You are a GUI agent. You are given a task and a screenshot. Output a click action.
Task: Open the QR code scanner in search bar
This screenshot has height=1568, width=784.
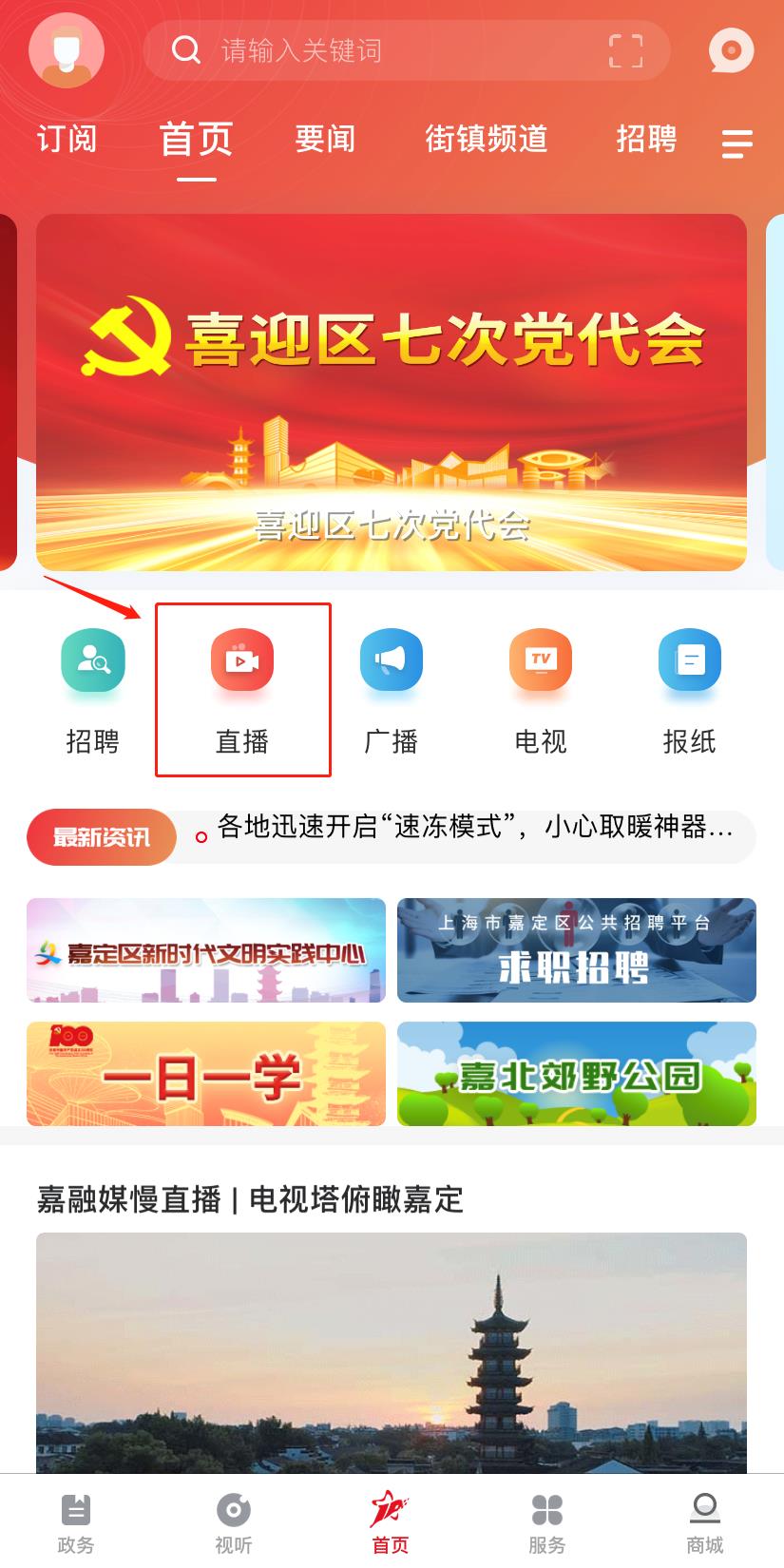(626, 51)
